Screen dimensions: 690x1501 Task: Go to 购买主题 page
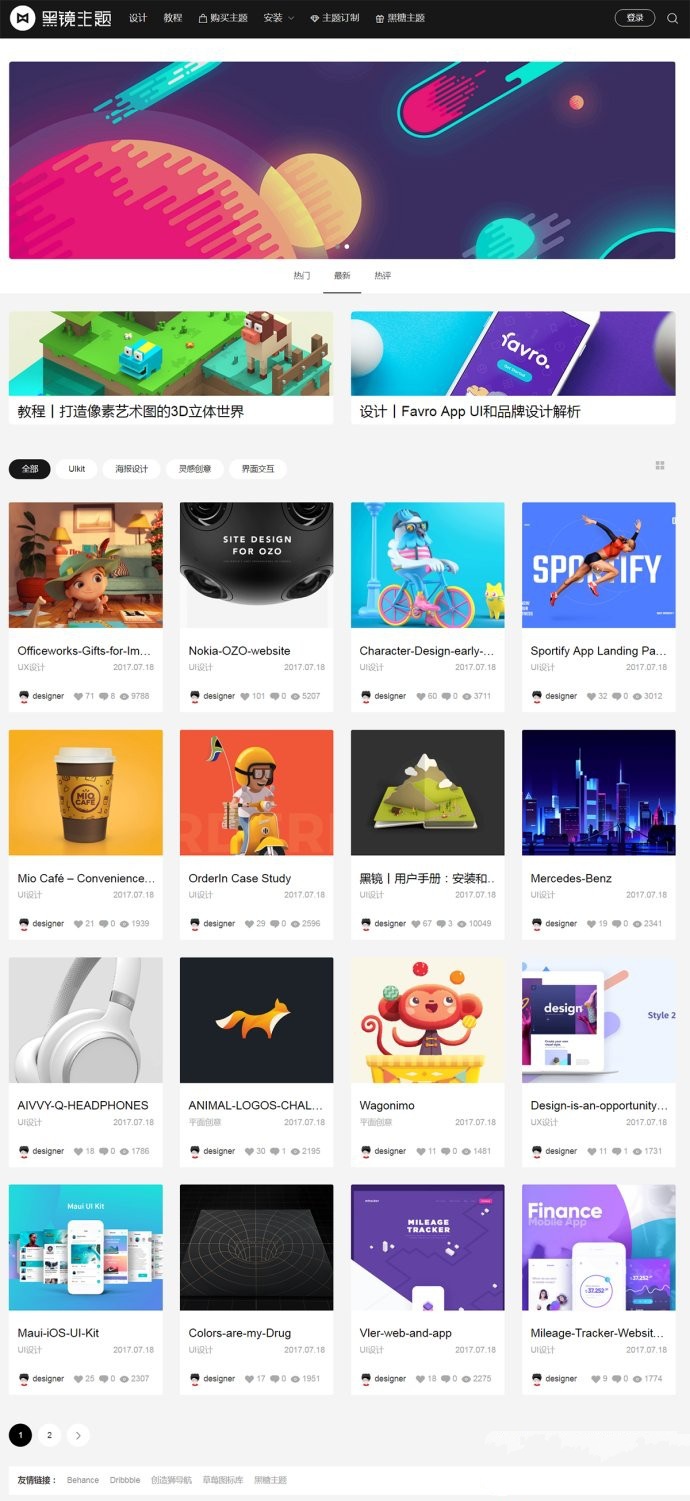(223, 18)
